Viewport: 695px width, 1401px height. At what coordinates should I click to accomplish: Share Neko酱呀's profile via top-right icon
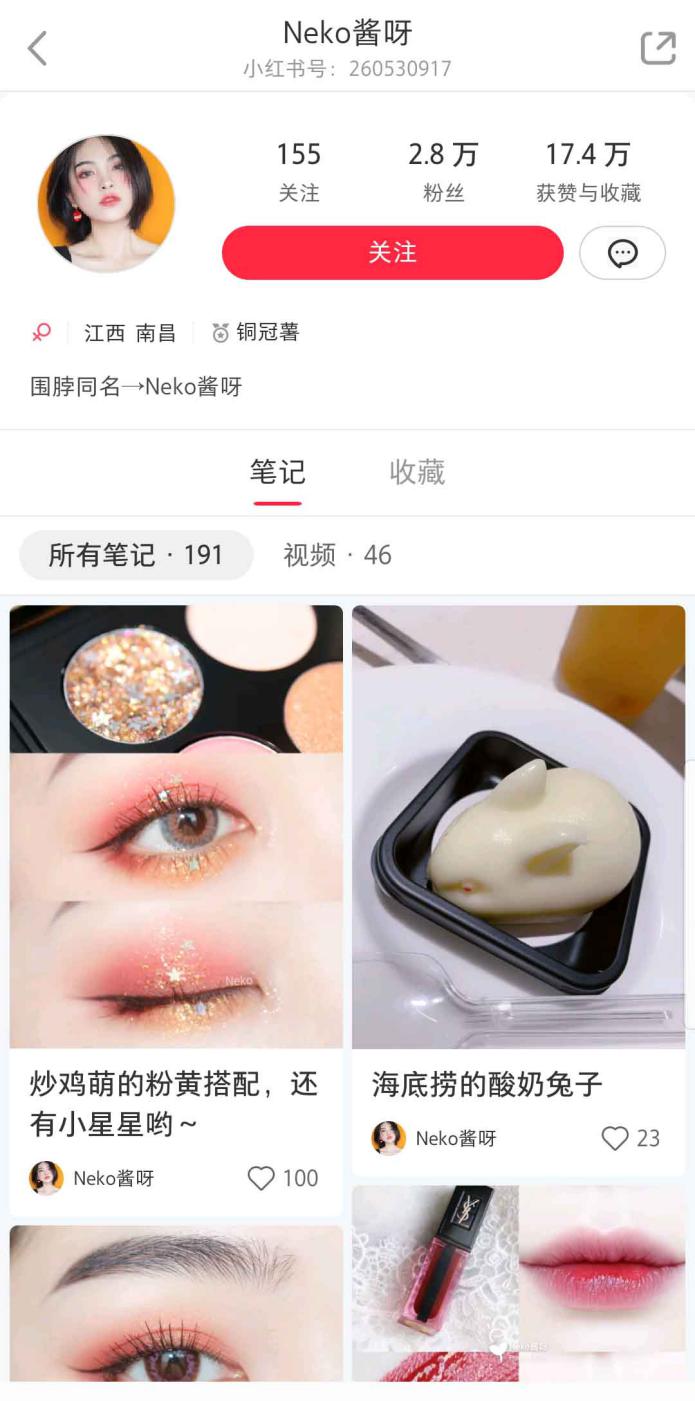pyautogui.click(x=658, y=47)
